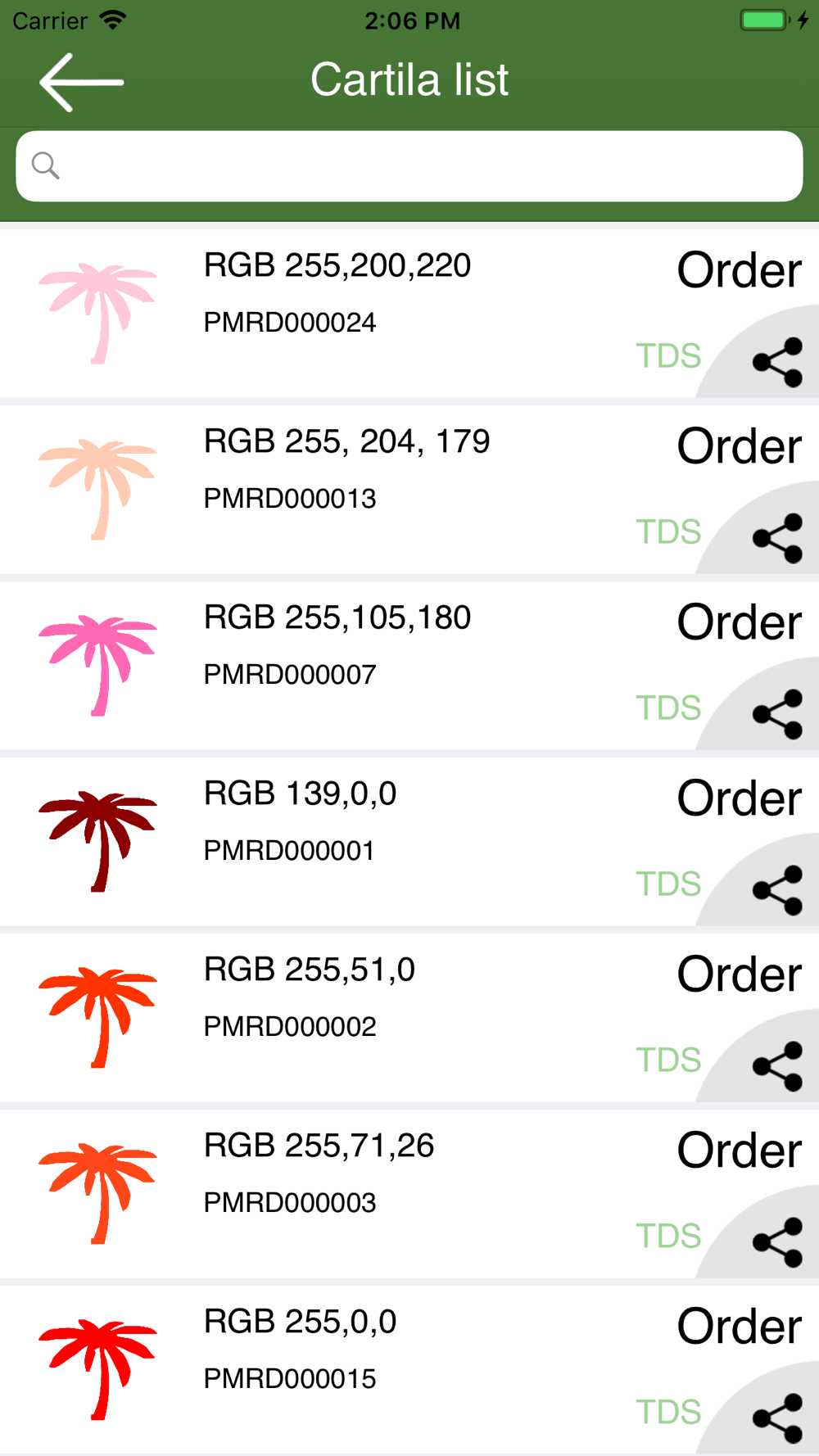Share the PMRD000015 color
The height and width of the screenshot is (1456, 819).
pos(777,1418)
